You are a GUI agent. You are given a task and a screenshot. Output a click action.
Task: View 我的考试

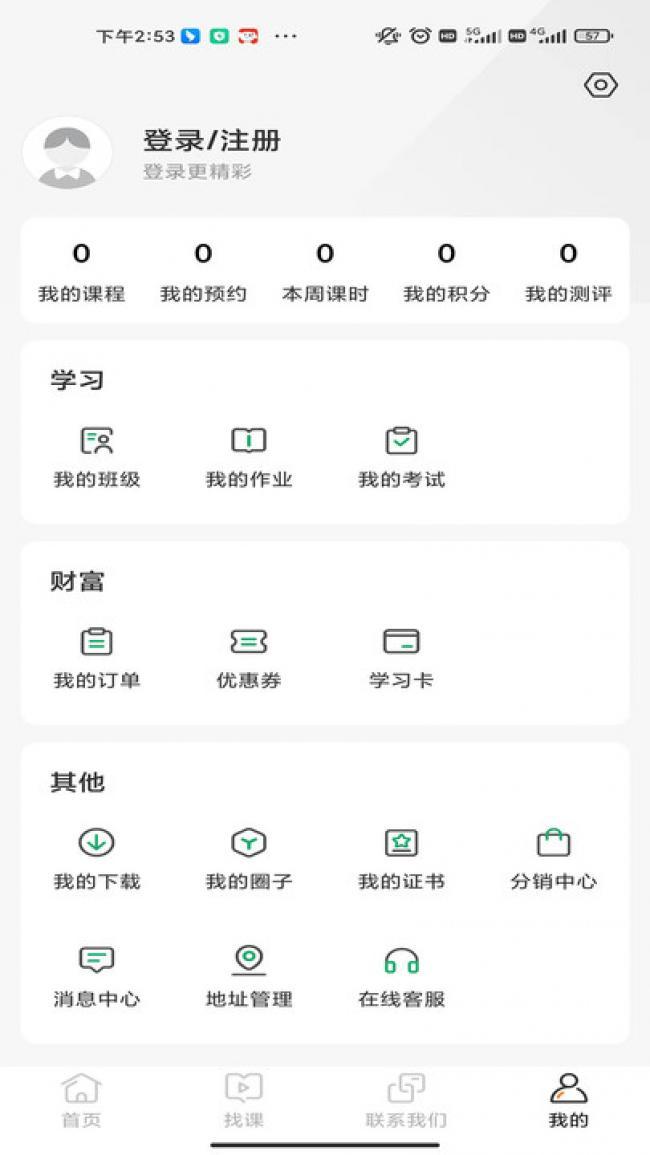tap(401, 457)
